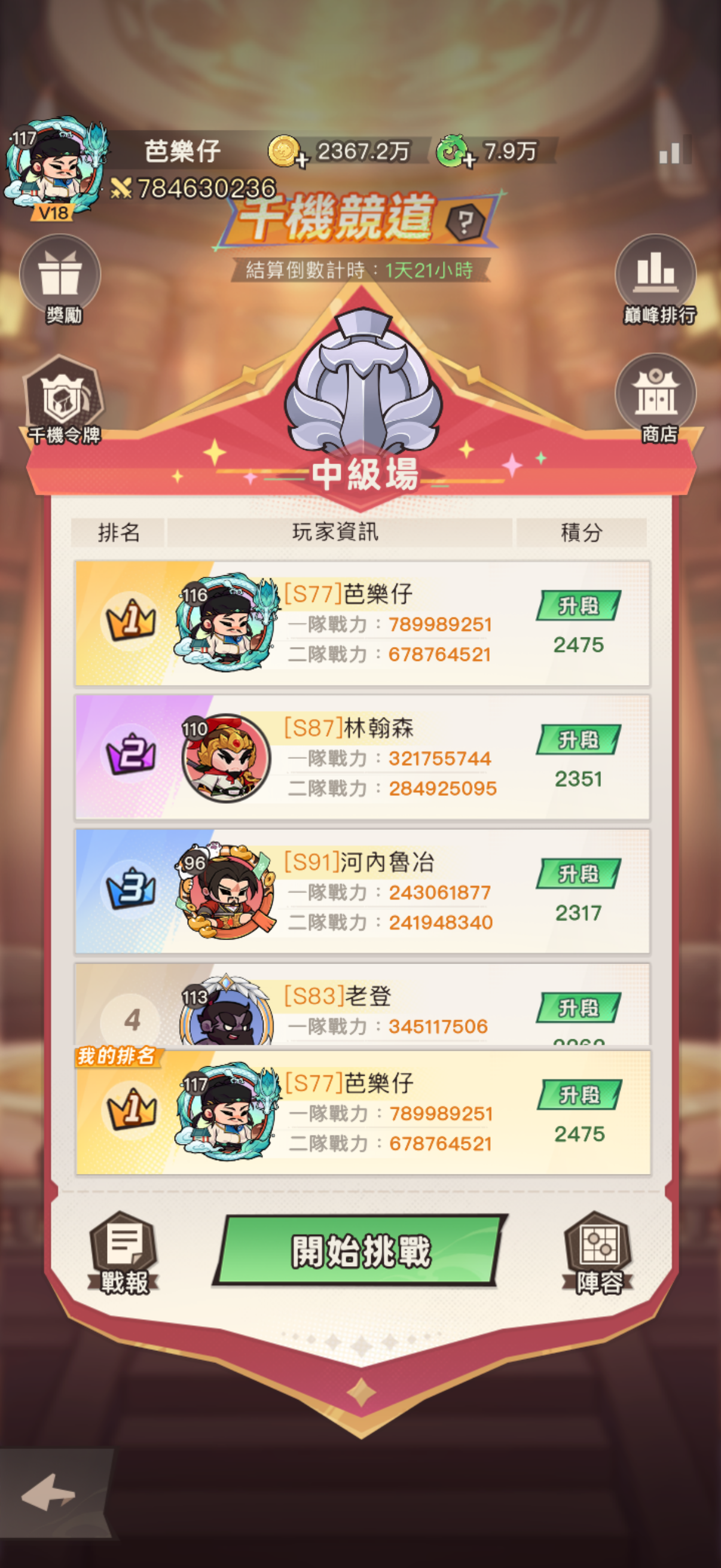Start the challenge with 開始挑戰

point(360,1252)
